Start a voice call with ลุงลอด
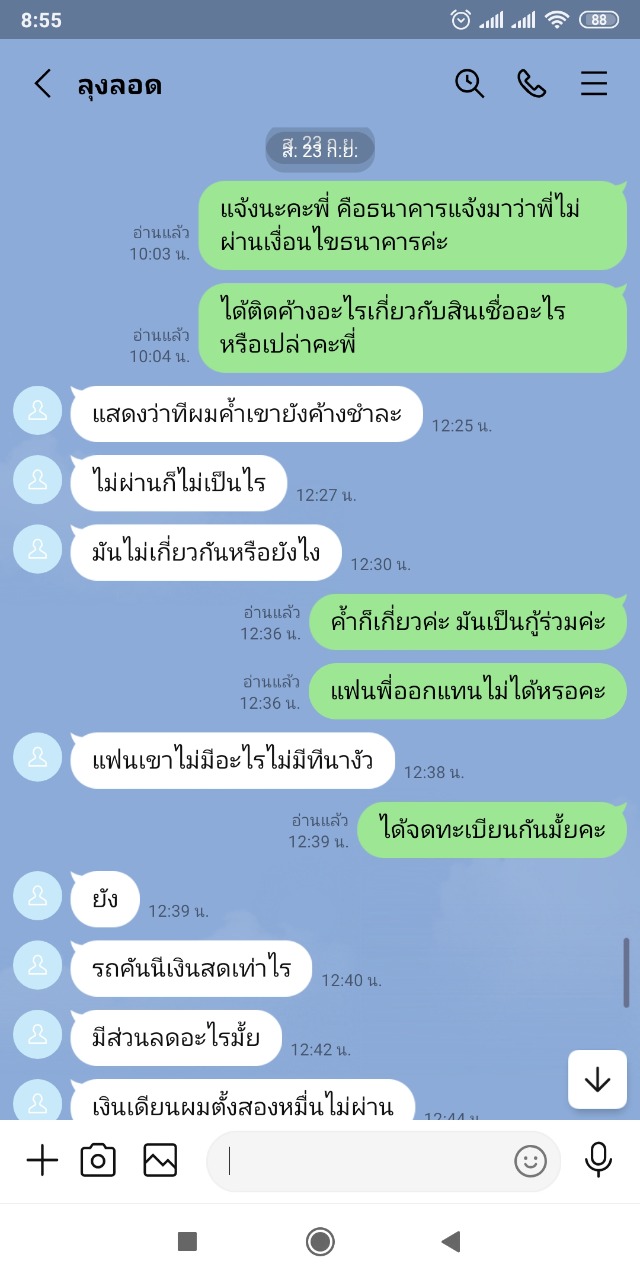 click(x=531, y=84)
